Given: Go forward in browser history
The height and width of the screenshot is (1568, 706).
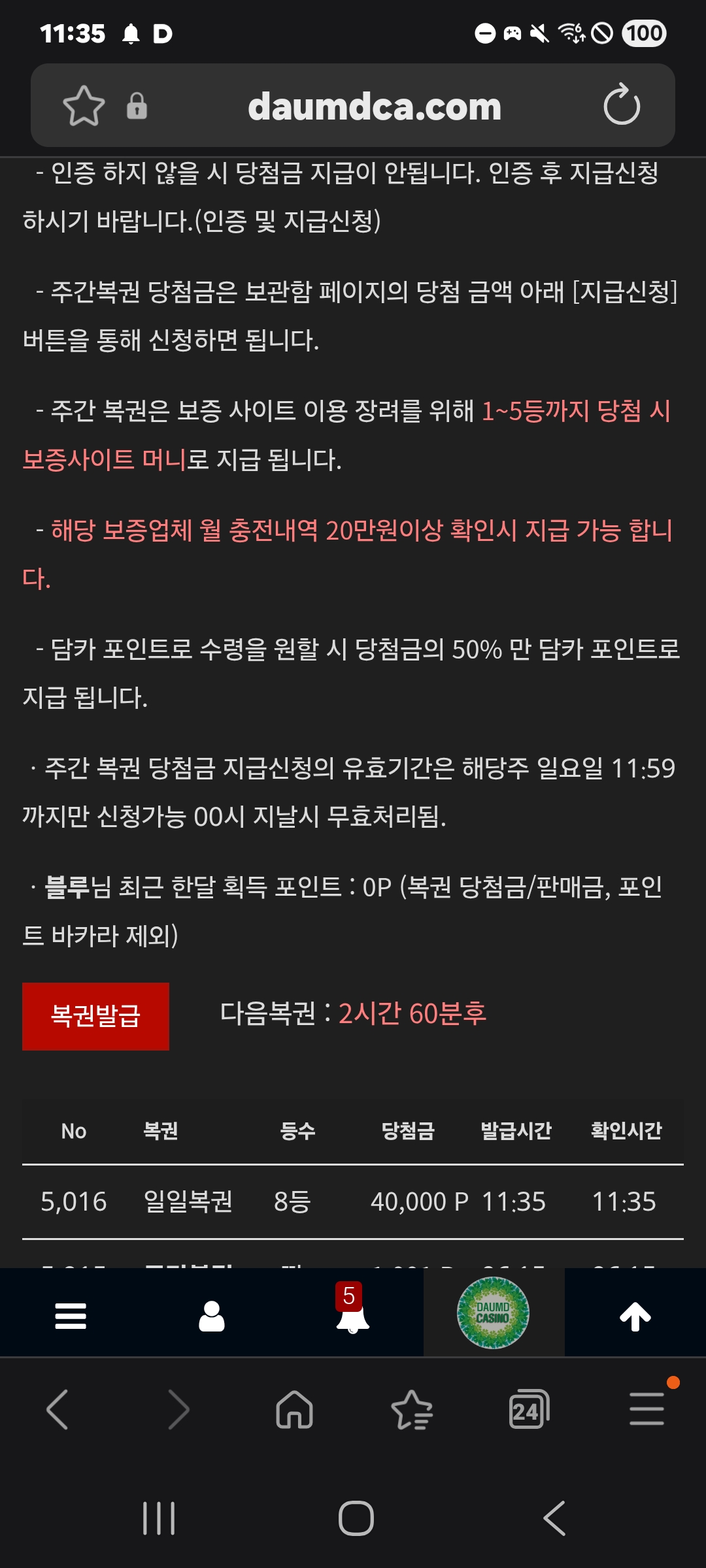Looking at the screenshot, I should pyautogui.click(x=178, y=1409).
